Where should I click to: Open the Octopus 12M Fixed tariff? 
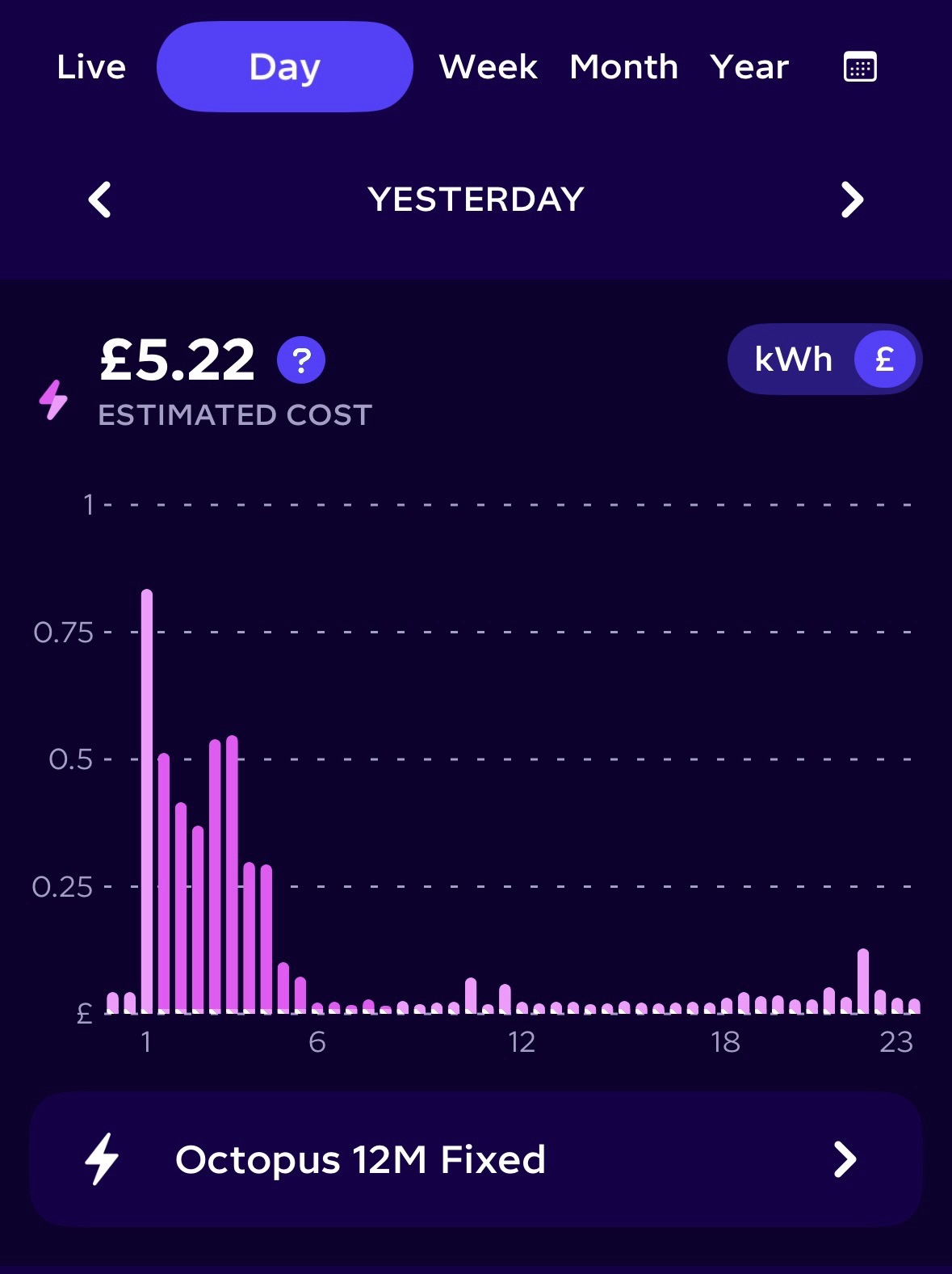pos(476,1159)
